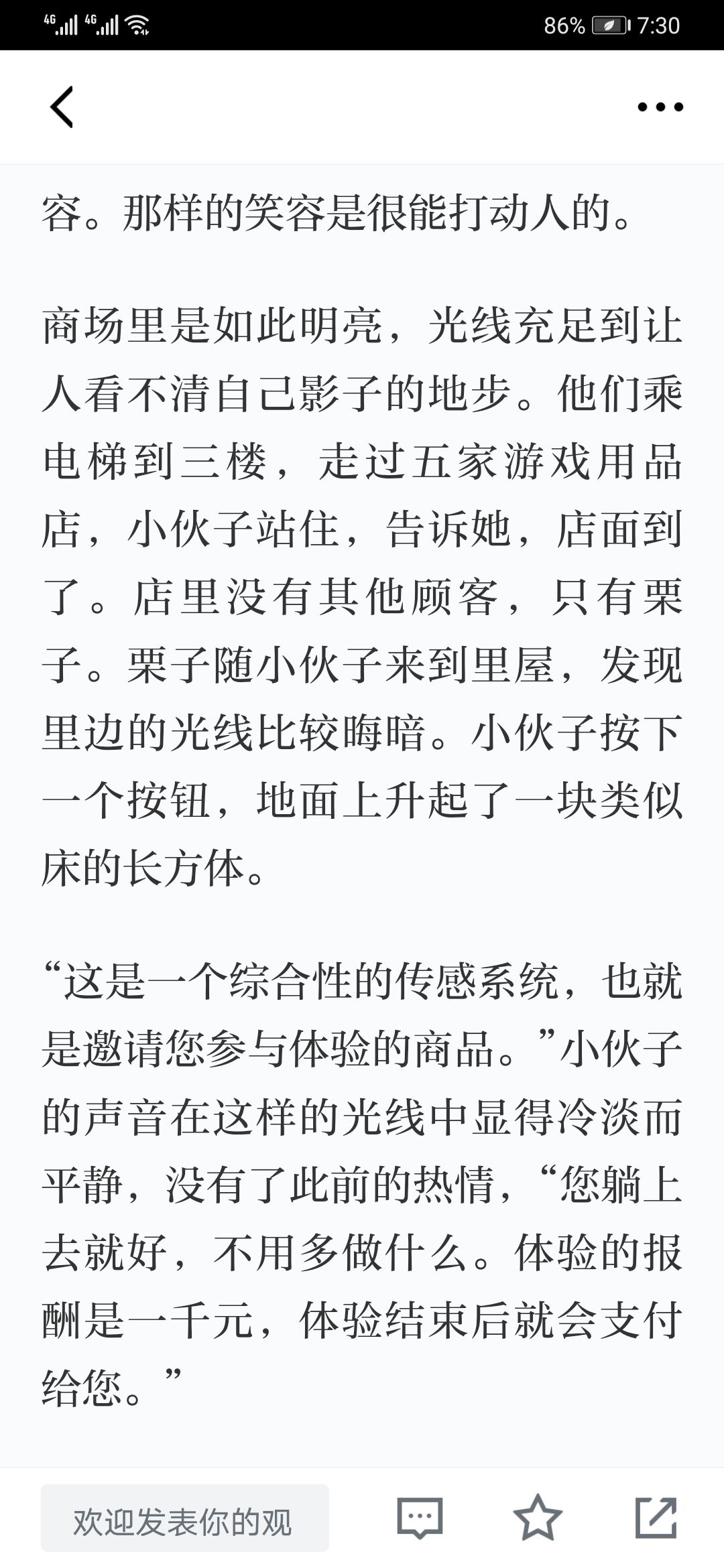
Task: Open the three-dot overflow menu
Action: (x=660, y=107)
